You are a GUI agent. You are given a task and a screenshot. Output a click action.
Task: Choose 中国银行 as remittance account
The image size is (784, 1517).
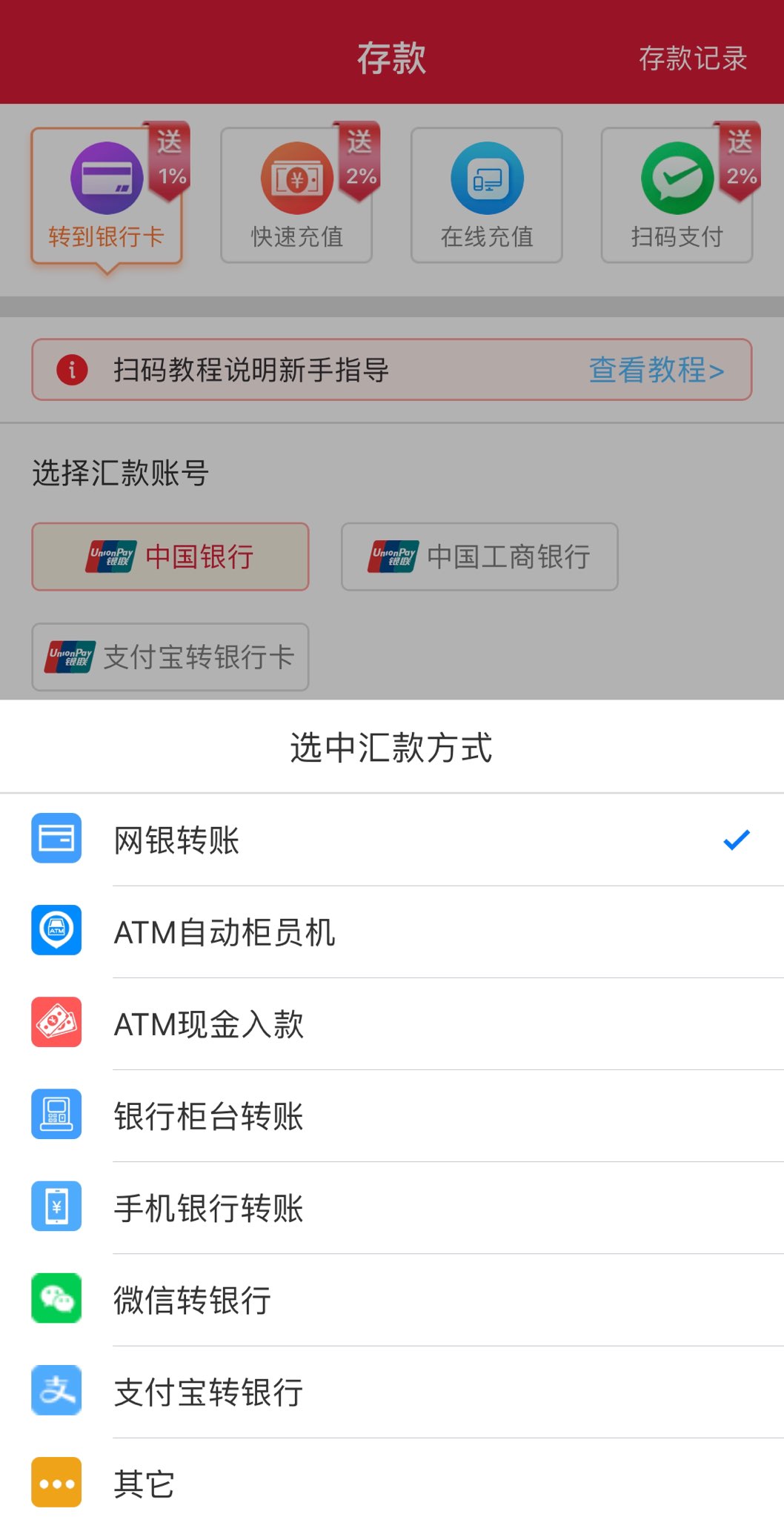(170, 557)
